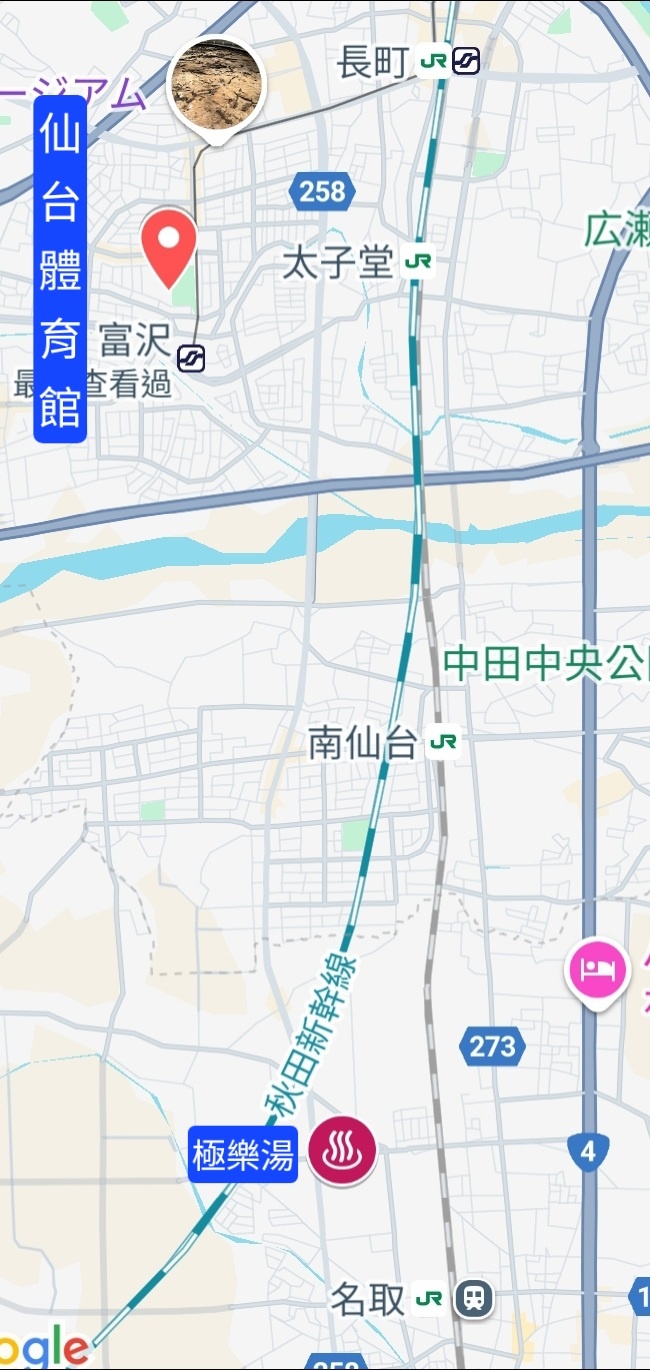
Task: Open 名取 station at the map bottom
Action: click(412, 1299)
